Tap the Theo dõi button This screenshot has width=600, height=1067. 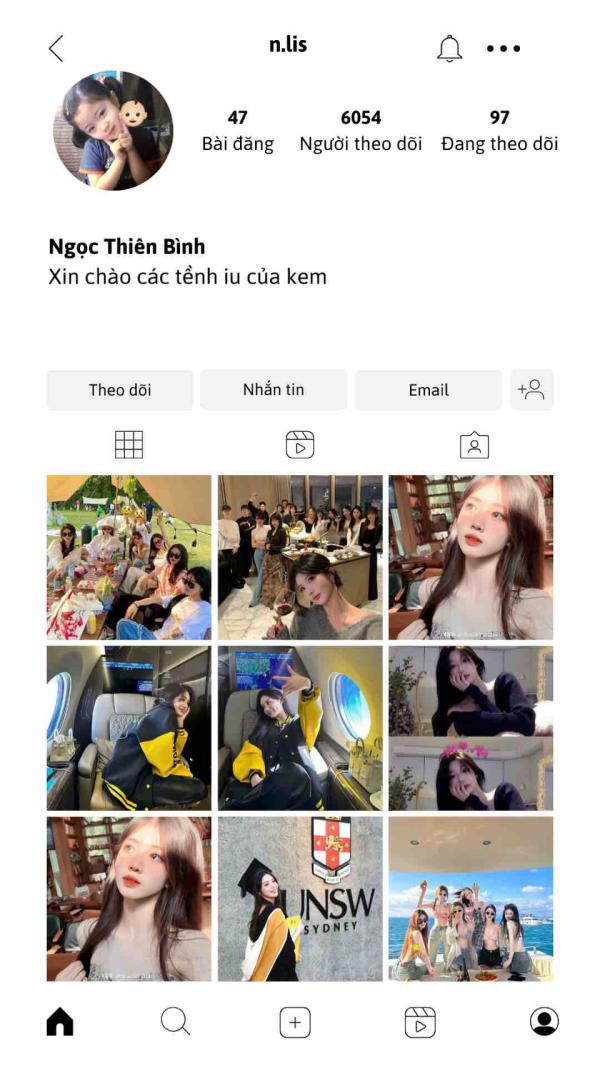point(120,390)
